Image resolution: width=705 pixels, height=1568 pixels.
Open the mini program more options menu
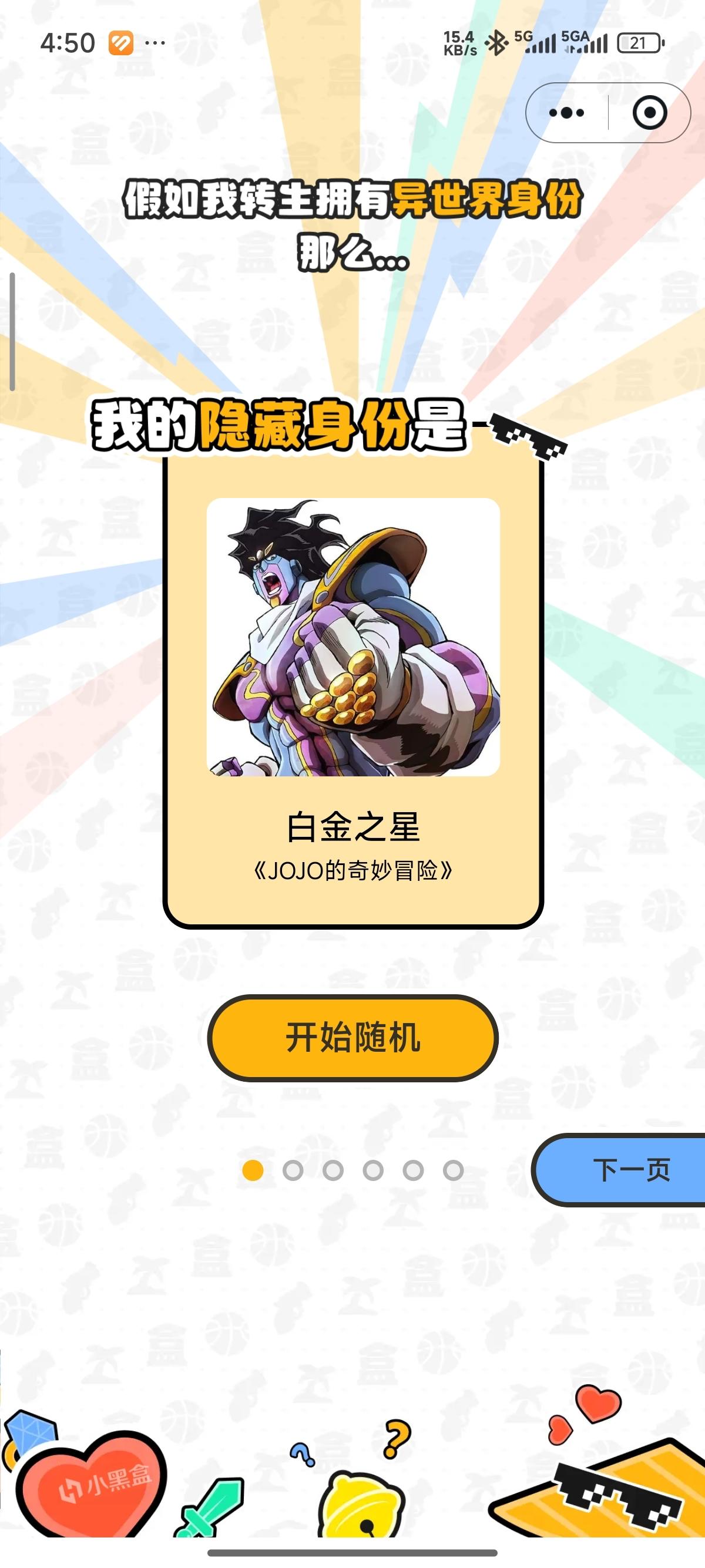(566, 113)
